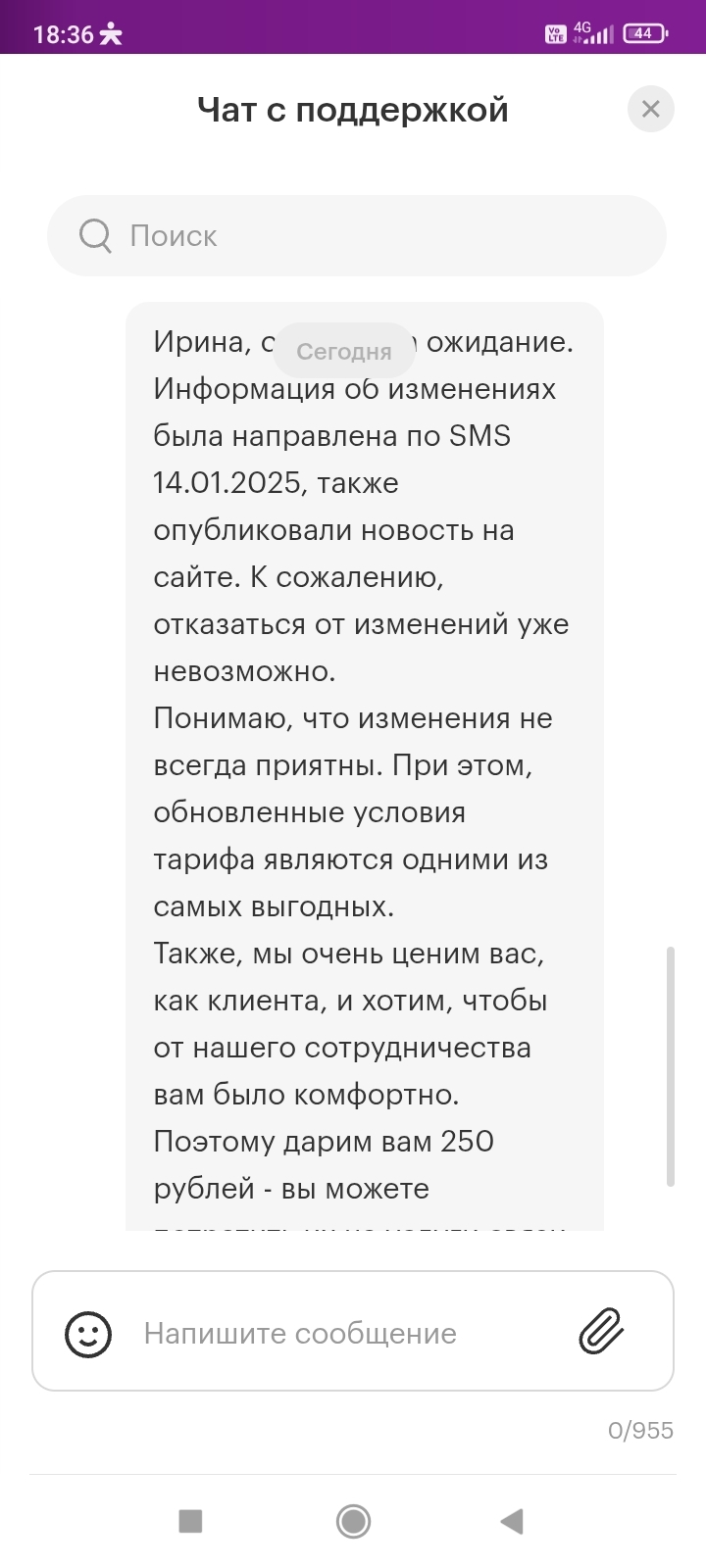Viewport: 706px width, 1568px height.
Task: Open the emoji picker
Action: pyautogui.click(x=88, y=1333)
